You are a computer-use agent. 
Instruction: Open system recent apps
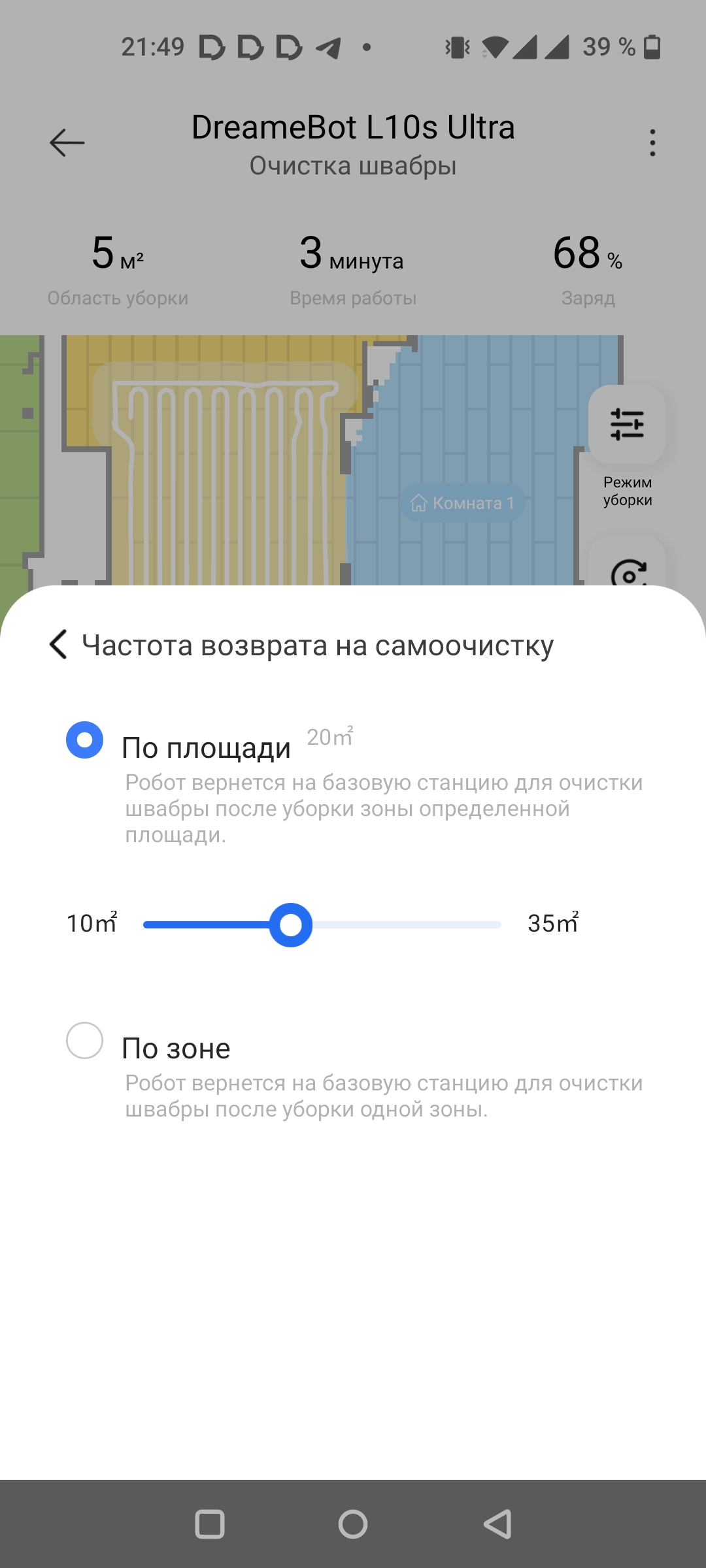pos(210,1524)
